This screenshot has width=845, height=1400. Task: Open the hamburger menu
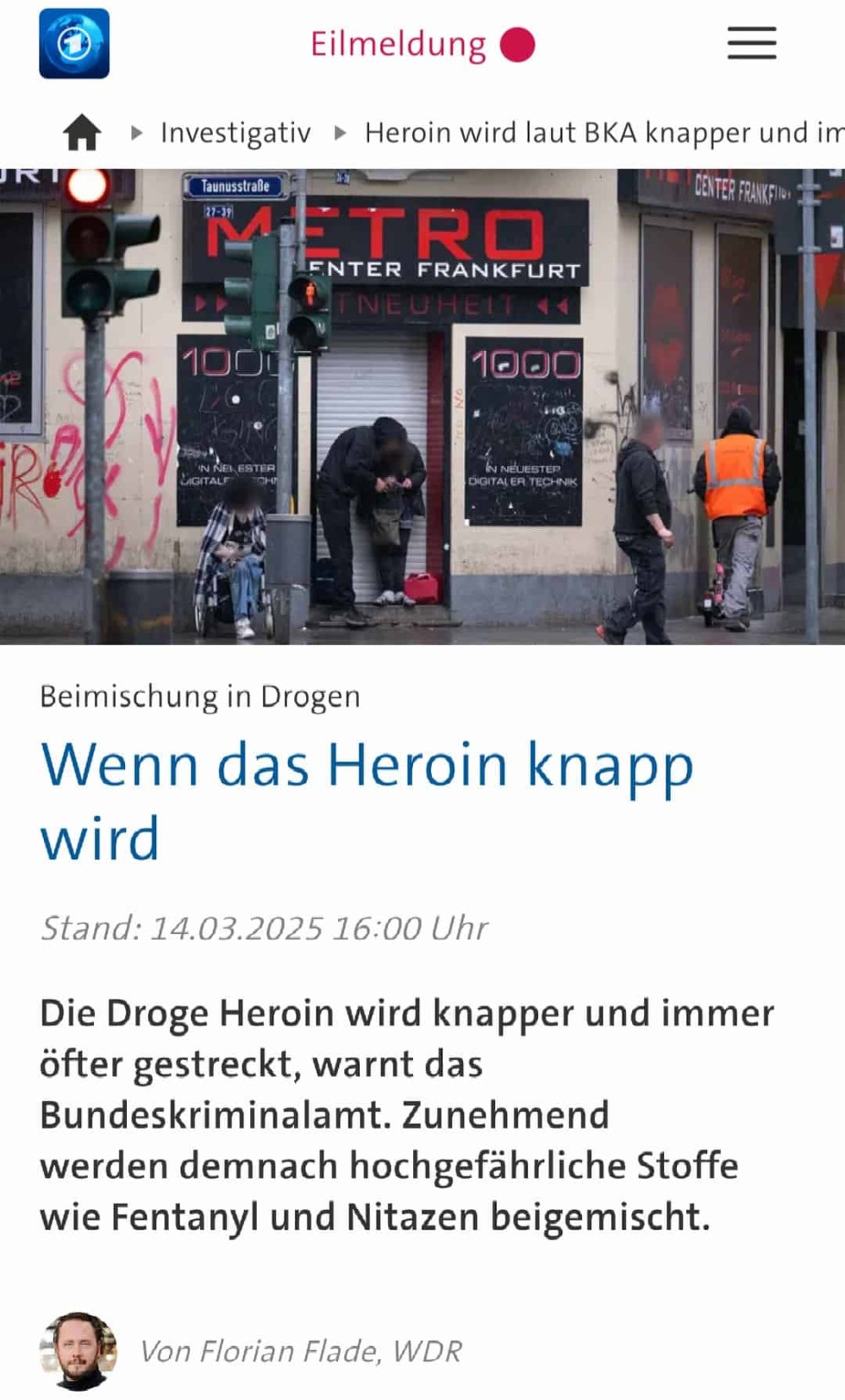[751, 43]
